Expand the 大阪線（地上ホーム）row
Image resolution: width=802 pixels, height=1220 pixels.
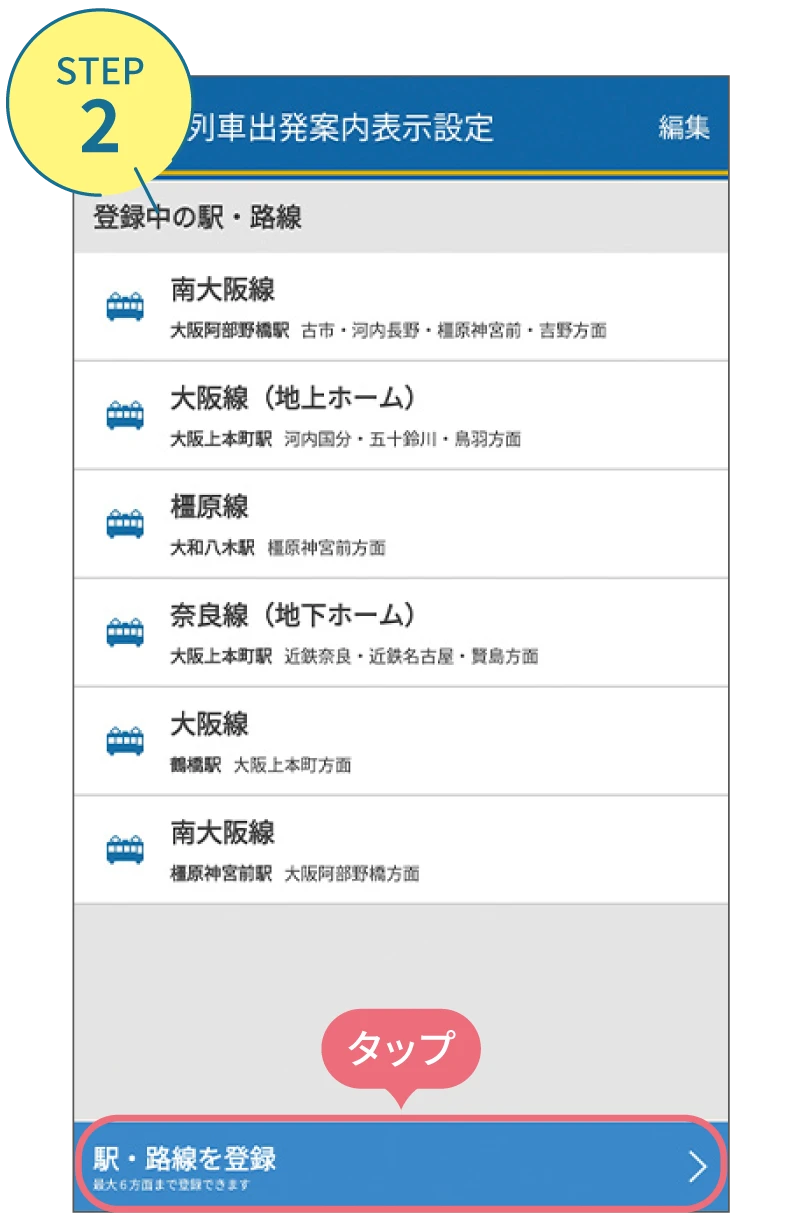(x=400, y=414)
